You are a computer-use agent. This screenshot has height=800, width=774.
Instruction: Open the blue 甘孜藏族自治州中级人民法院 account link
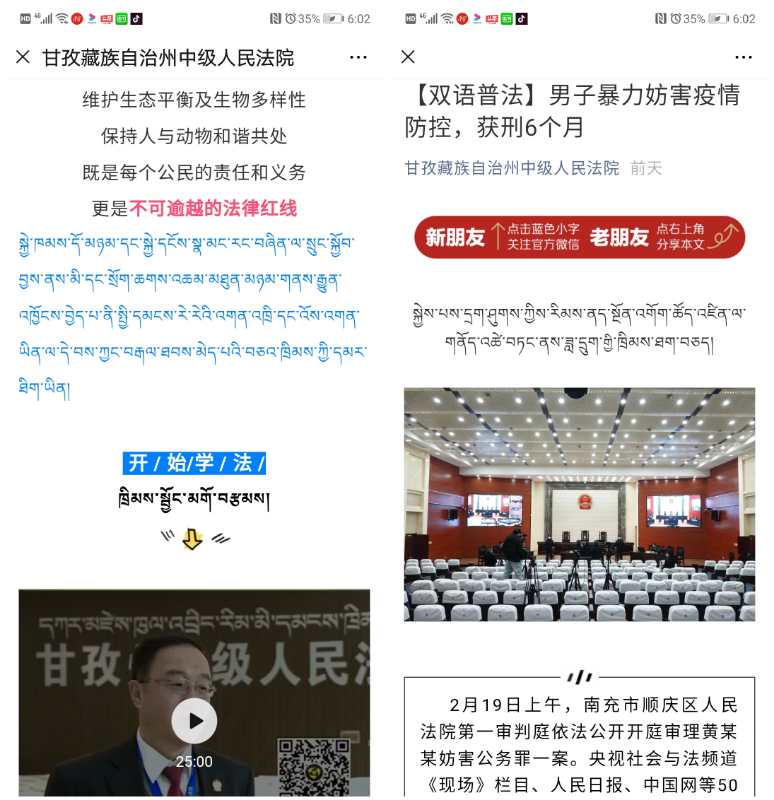511,168
